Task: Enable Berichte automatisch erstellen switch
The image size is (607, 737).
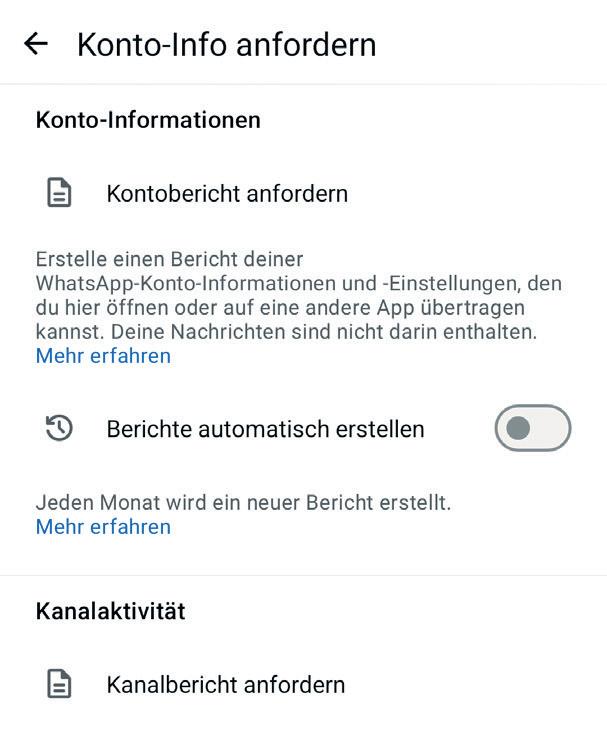Action: tap(532, 429)
